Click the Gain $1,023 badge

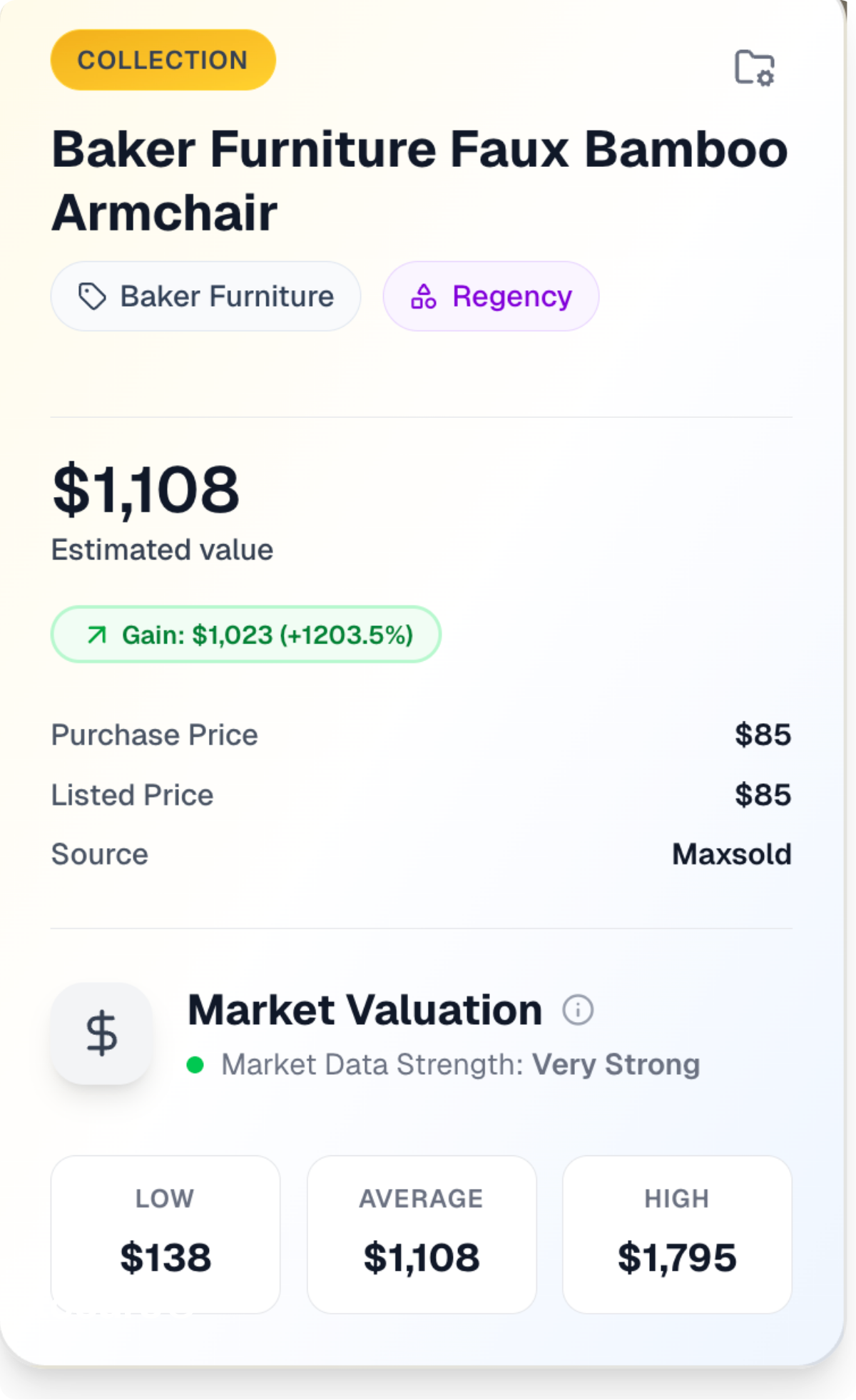[246, 633]
